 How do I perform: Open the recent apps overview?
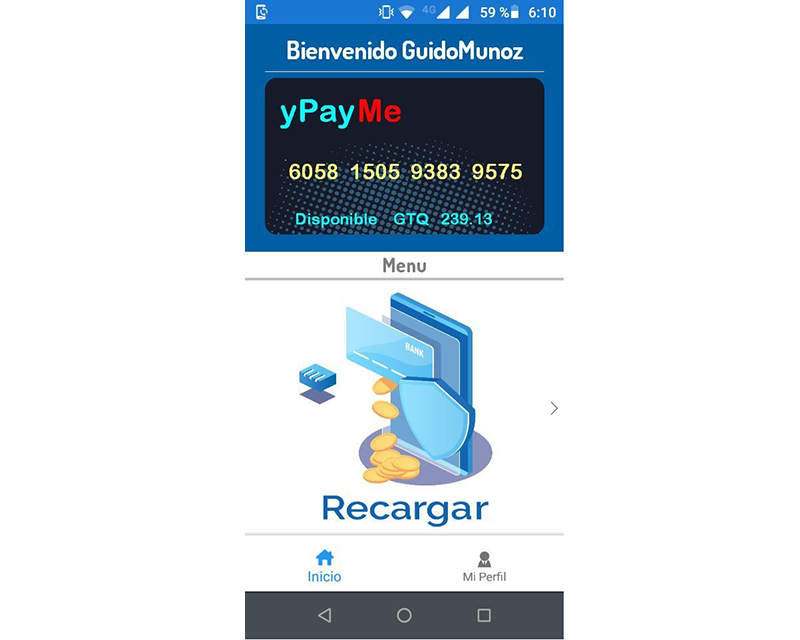(484, 615)
